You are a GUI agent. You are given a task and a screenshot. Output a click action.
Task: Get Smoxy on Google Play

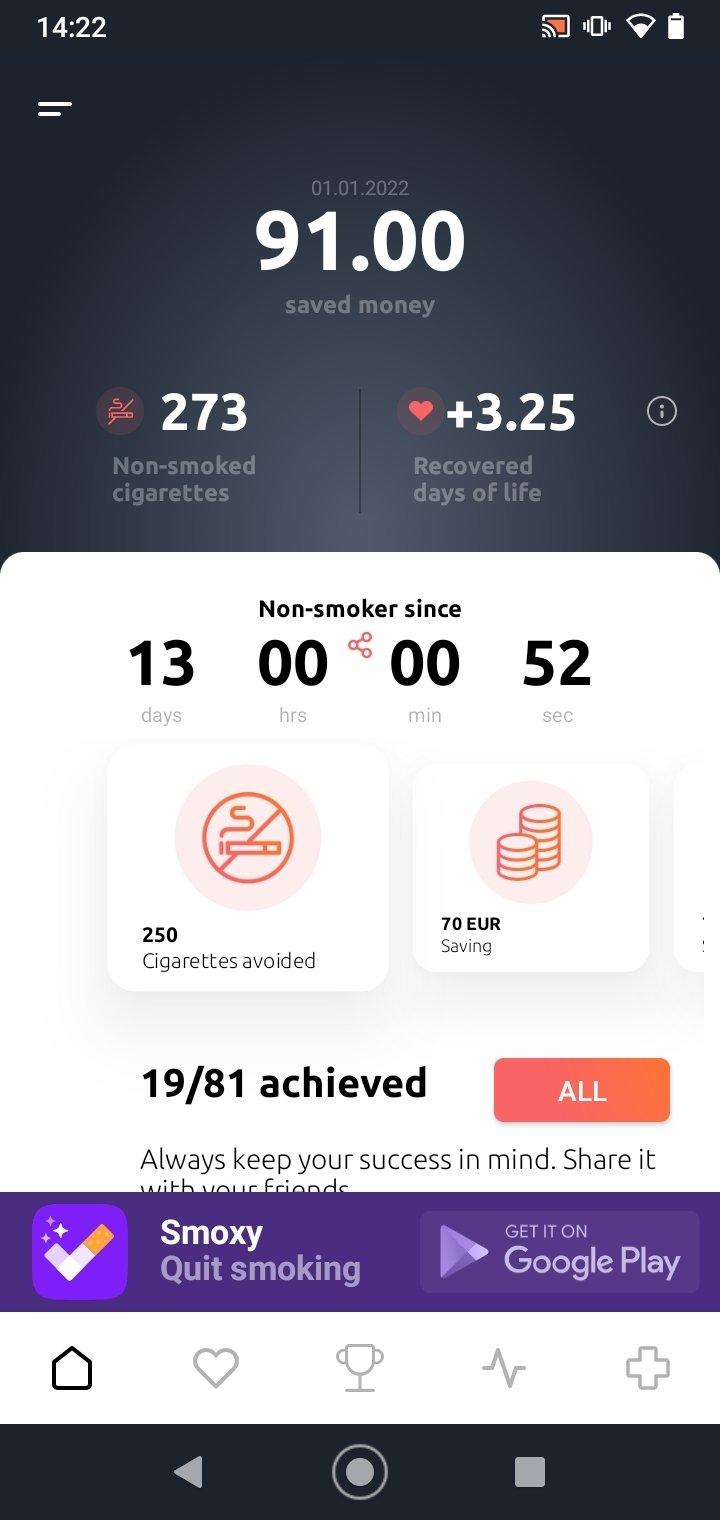(x=559, y=1252)
